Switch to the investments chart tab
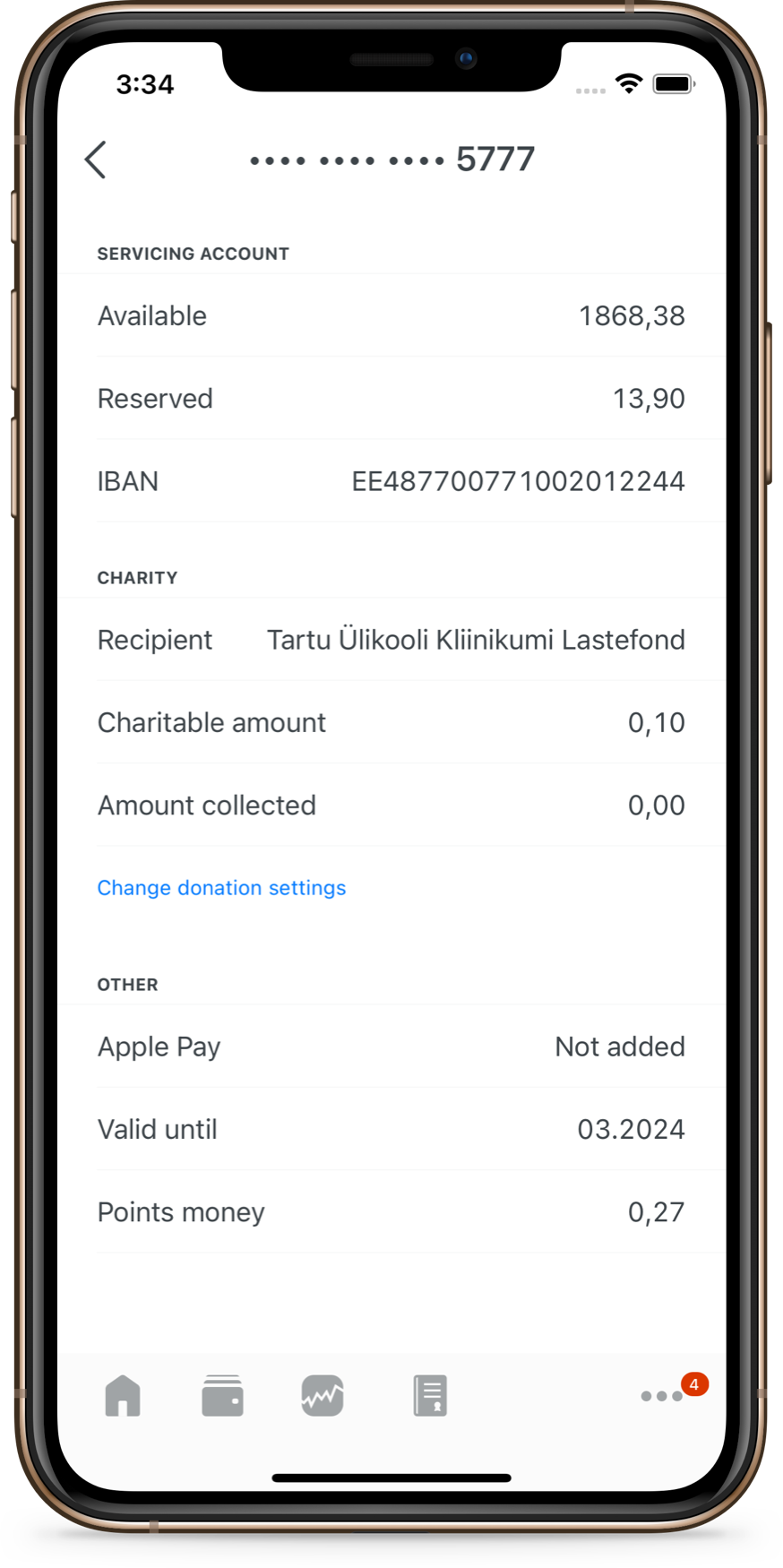Image resolution: width=783 pixels, height=1568 pixels. [x=323, y=1396]
